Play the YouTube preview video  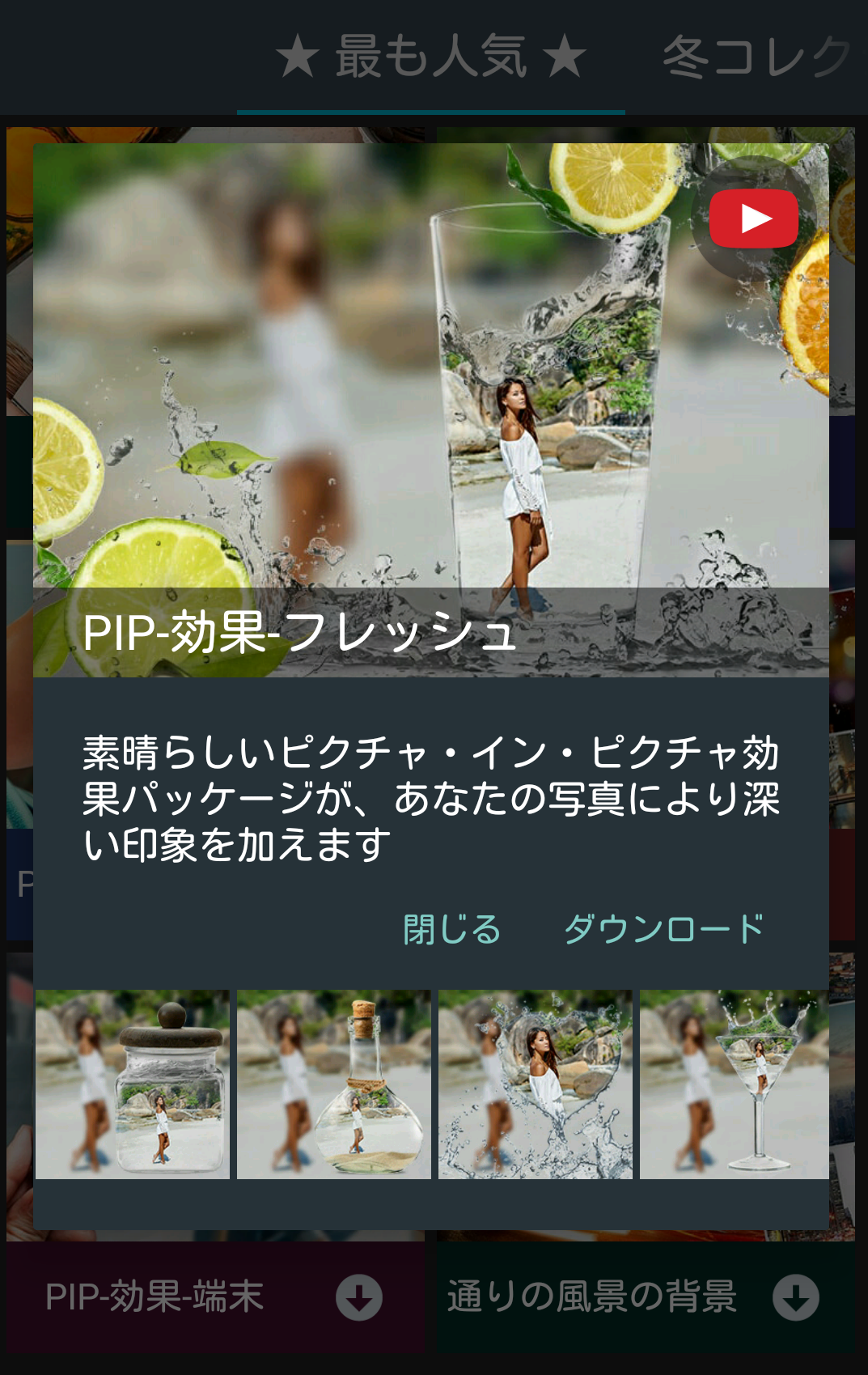click(x=753, y=219)
